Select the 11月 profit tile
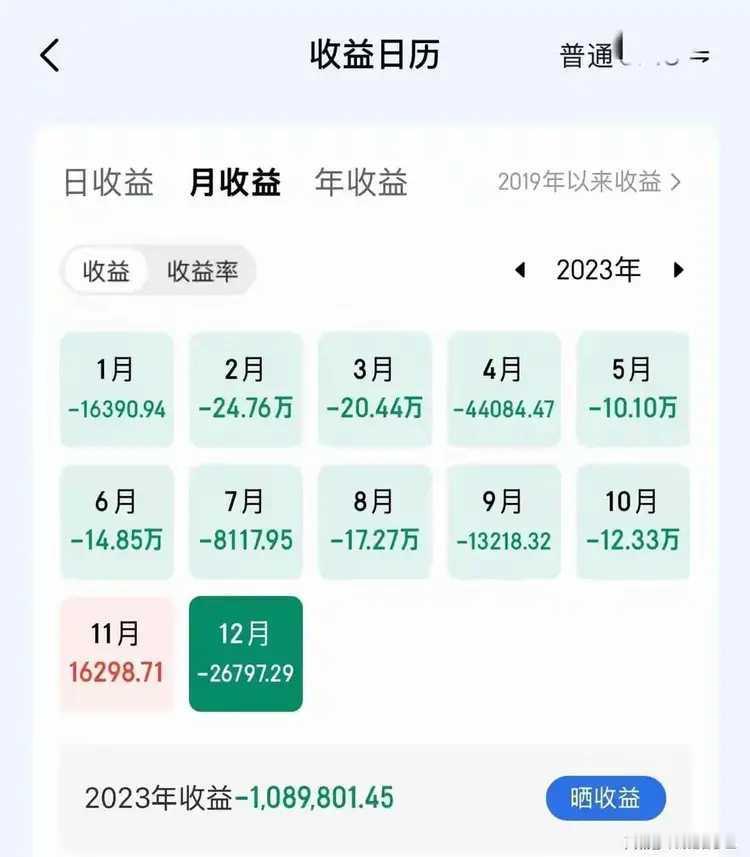 (116, 653)
